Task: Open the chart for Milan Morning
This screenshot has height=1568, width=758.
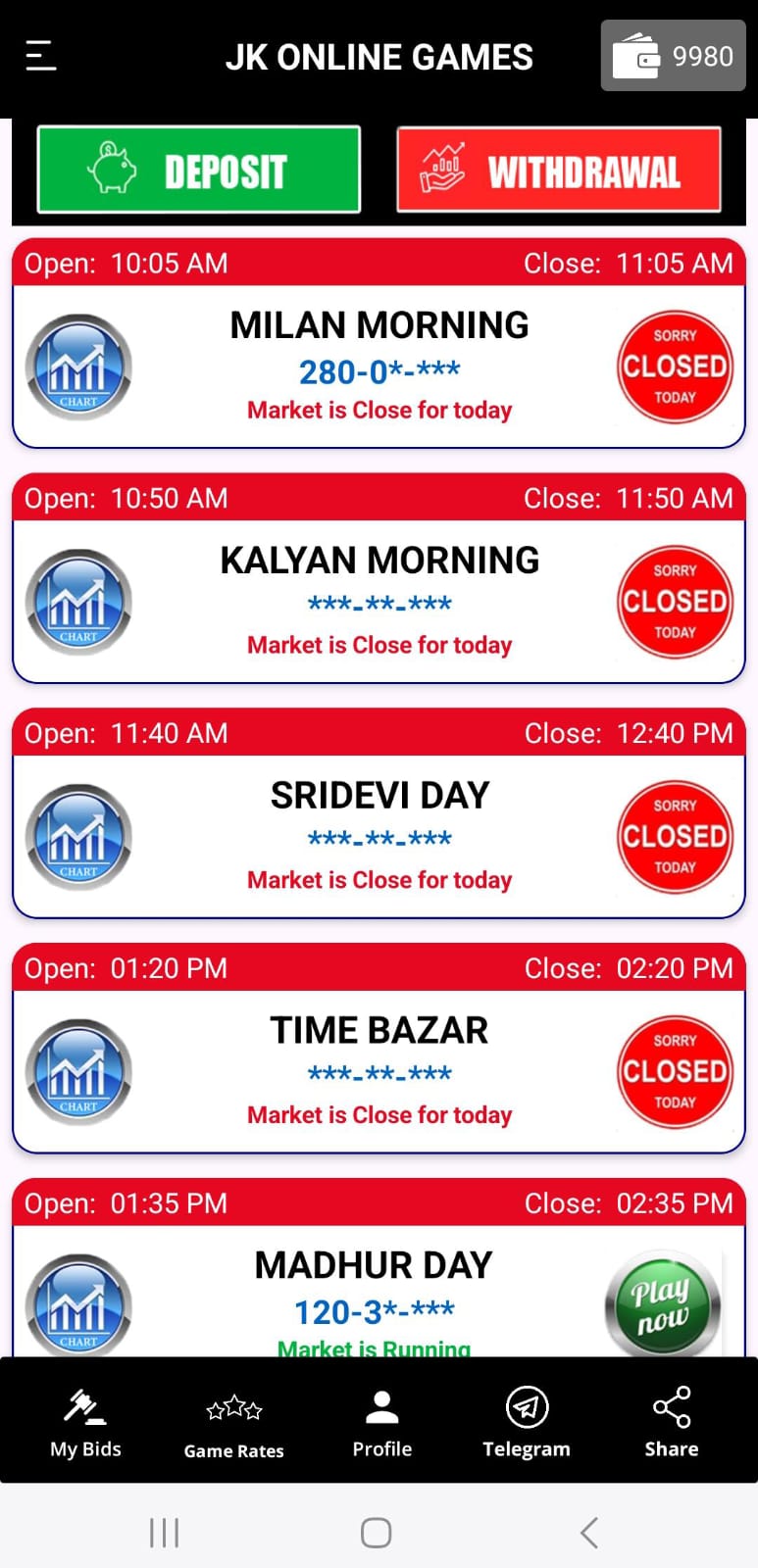Action: coord(78,367)
